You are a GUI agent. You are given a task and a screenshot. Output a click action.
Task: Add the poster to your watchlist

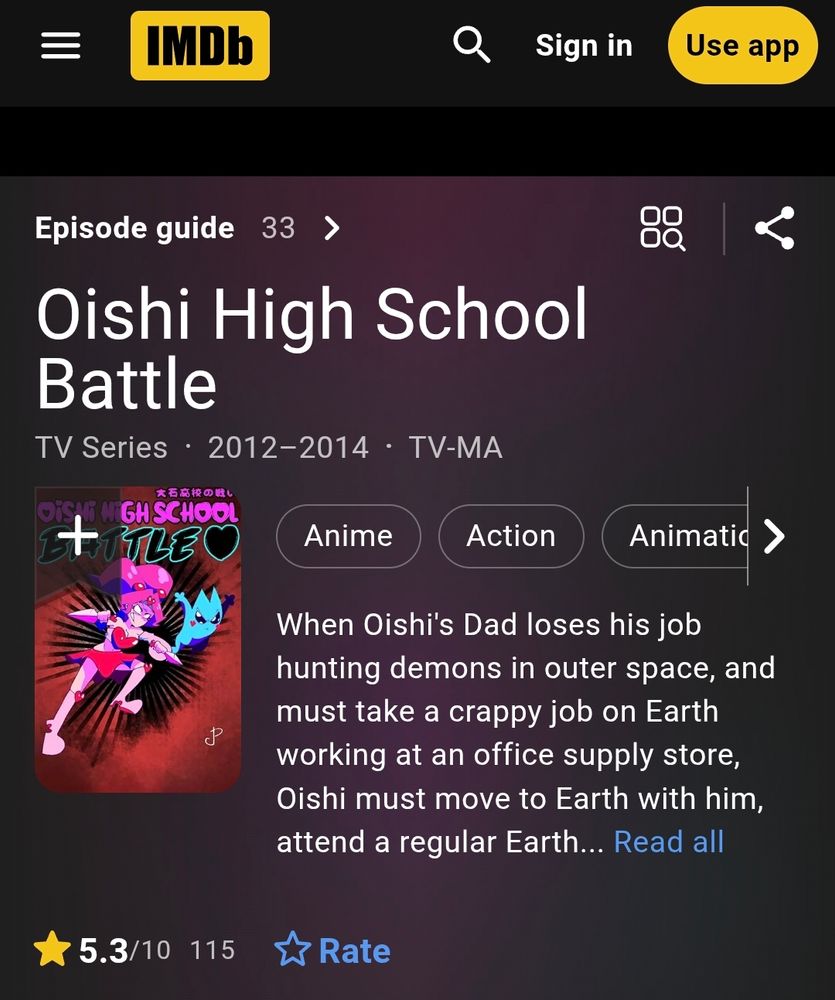[77, 537]
